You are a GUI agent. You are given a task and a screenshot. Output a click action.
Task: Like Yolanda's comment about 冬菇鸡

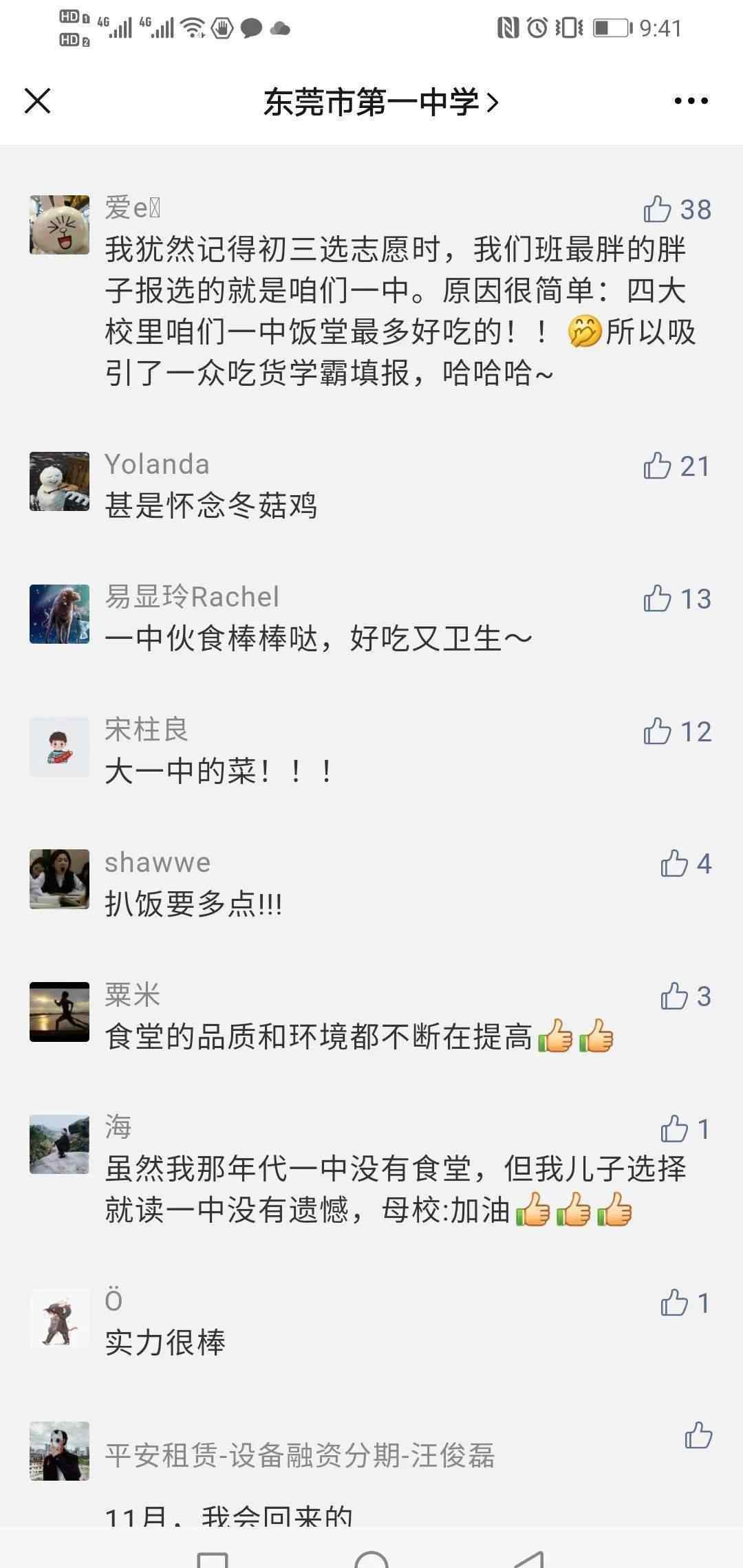[658, 466]
